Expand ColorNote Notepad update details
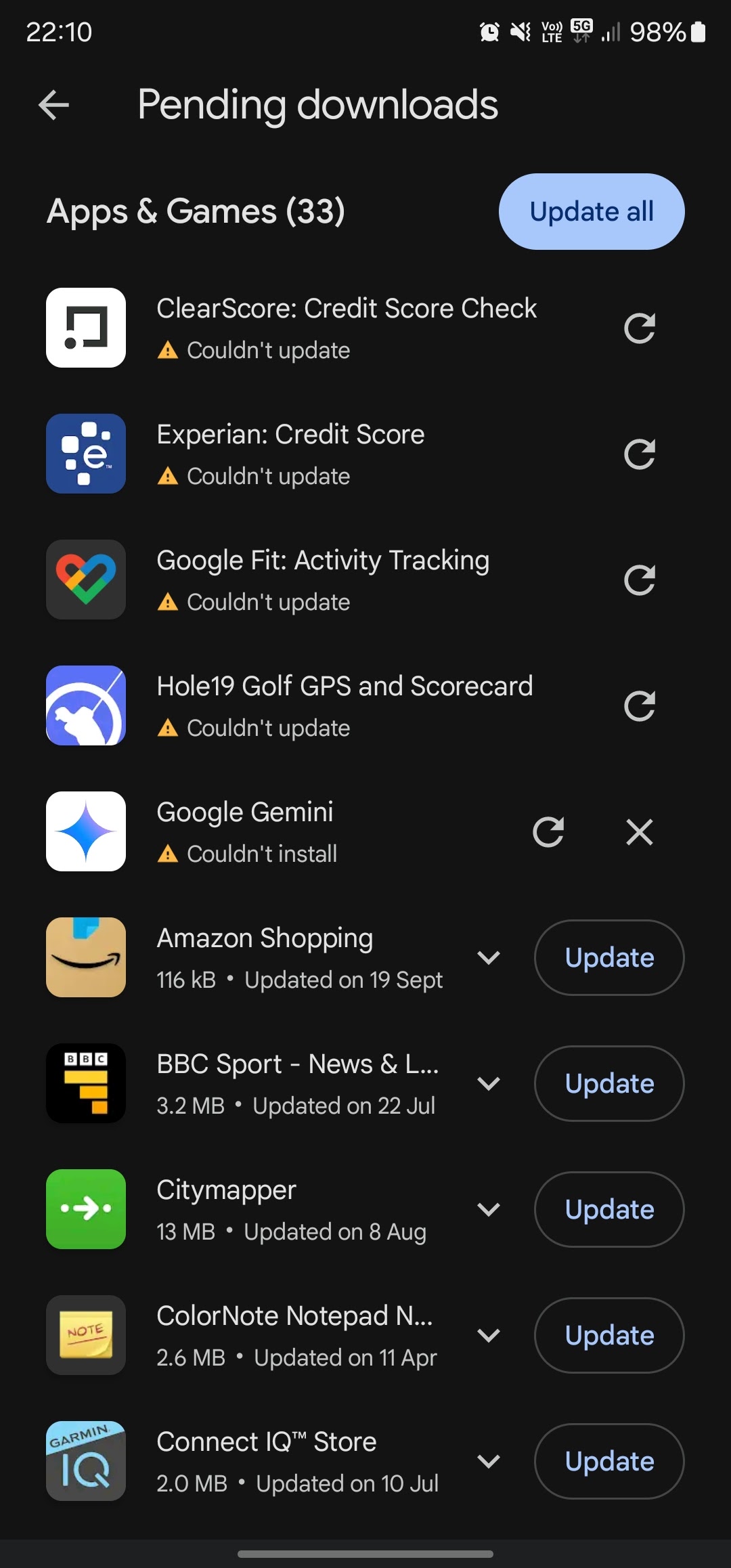Screen dimensions: 731x1568 [x=488, y=1336]
